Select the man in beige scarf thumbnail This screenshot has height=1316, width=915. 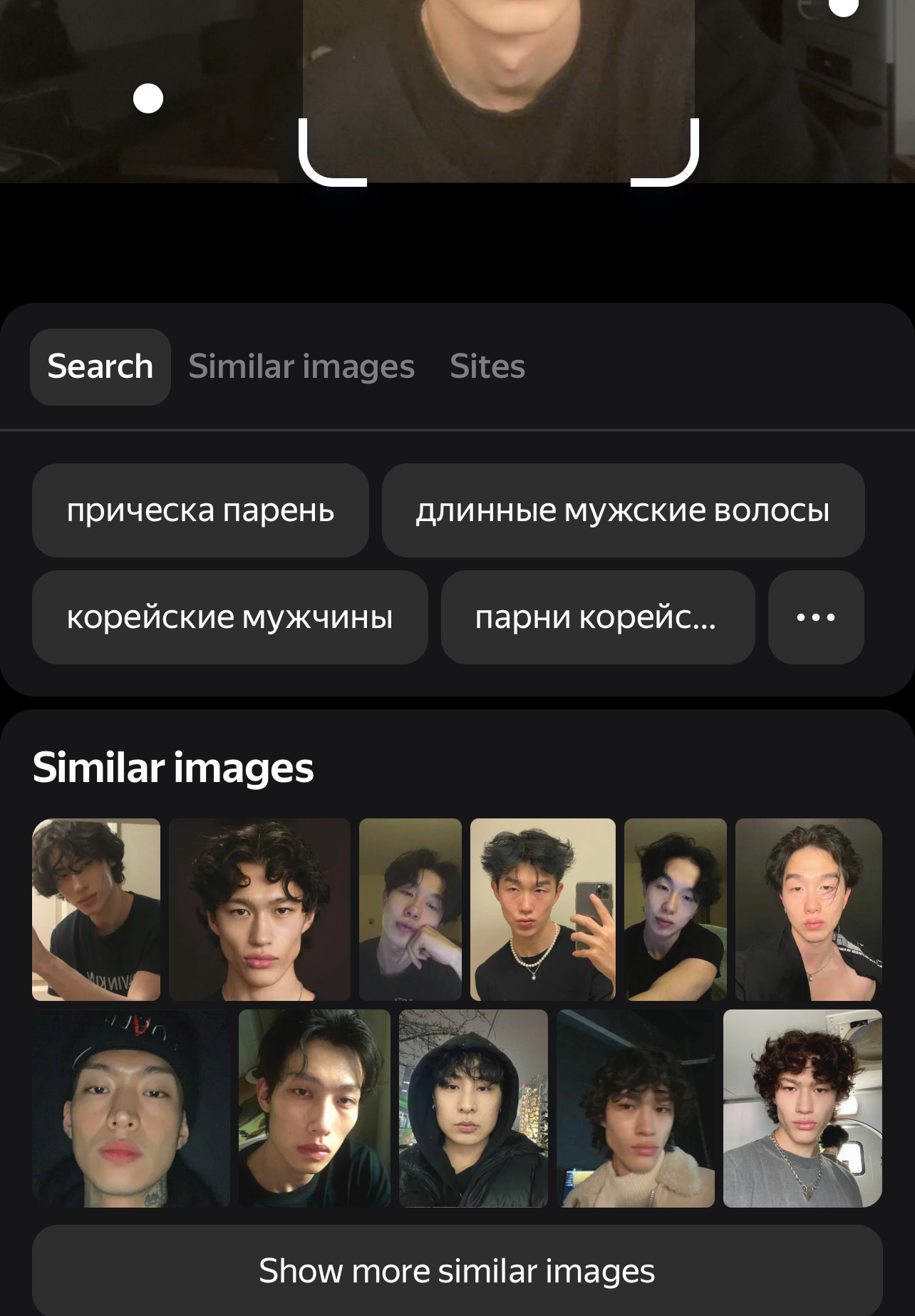(636, 1109)
